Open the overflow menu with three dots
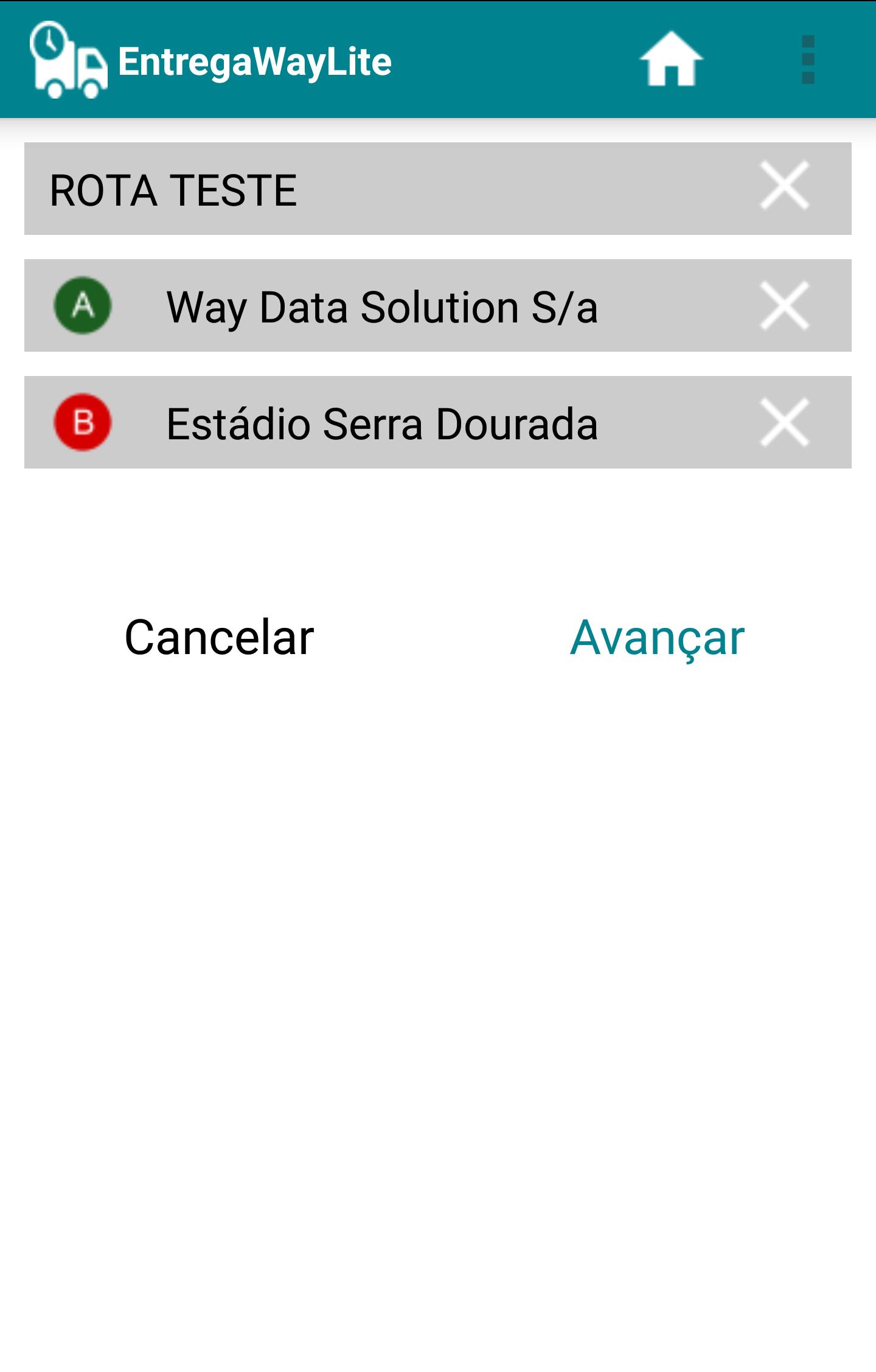The width and height of the screenshot is (876, 1372). [x=807, y=61]
